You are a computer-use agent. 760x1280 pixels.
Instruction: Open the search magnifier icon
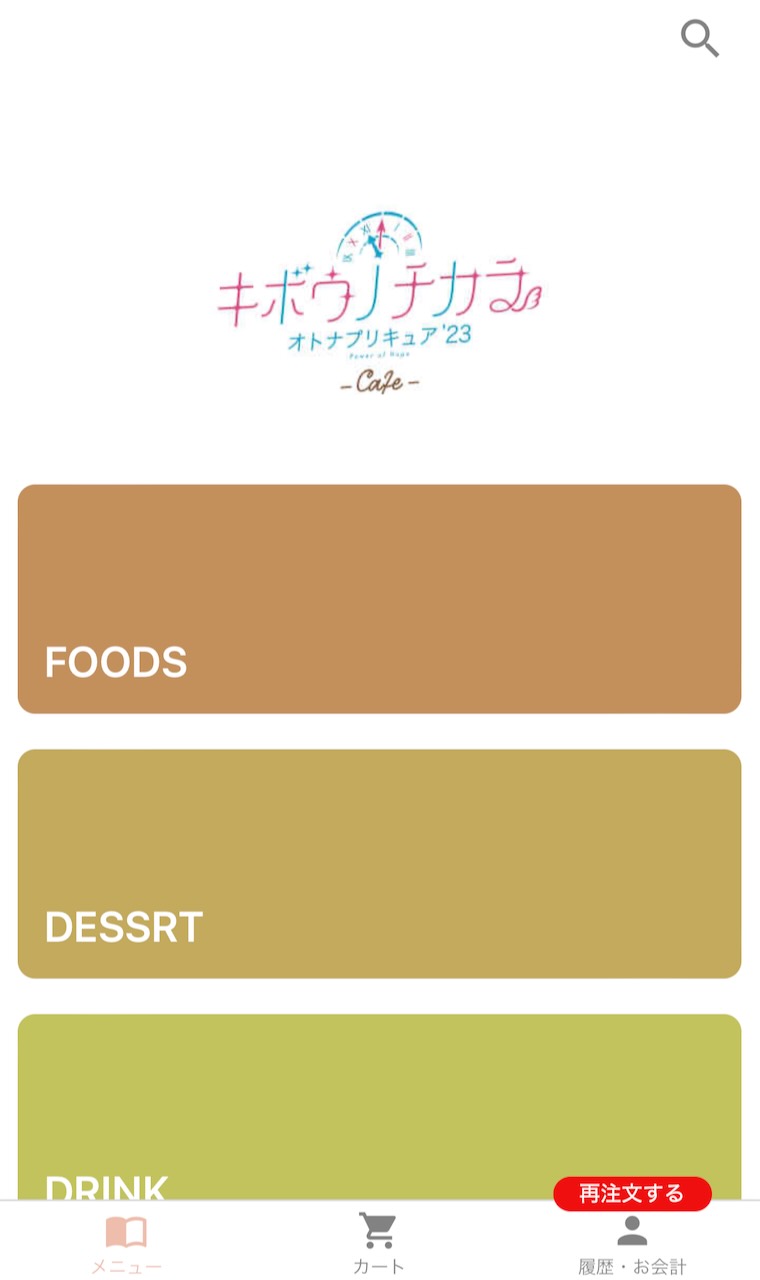click(x=699, y=38)
